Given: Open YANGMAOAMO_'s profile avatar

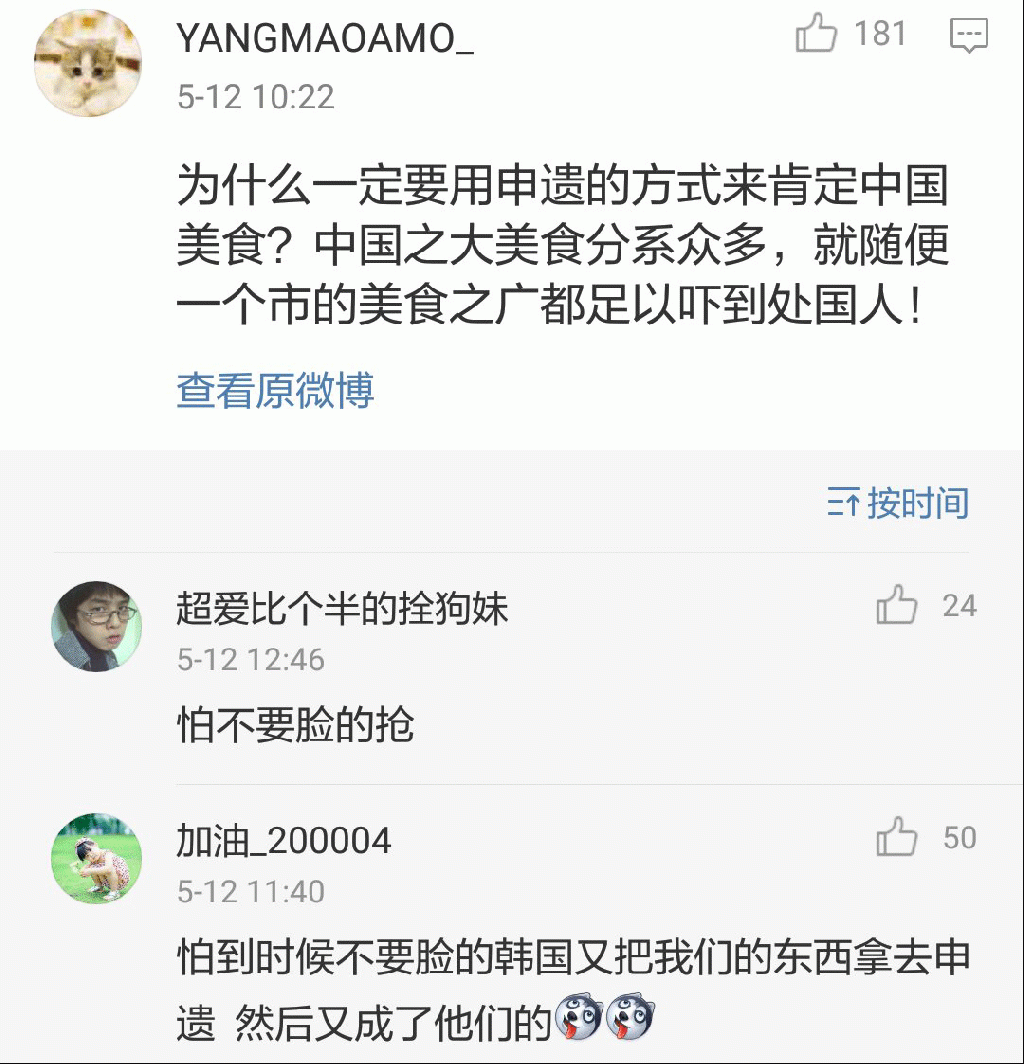Looking at the screenshot, I should tap(88, 64).
